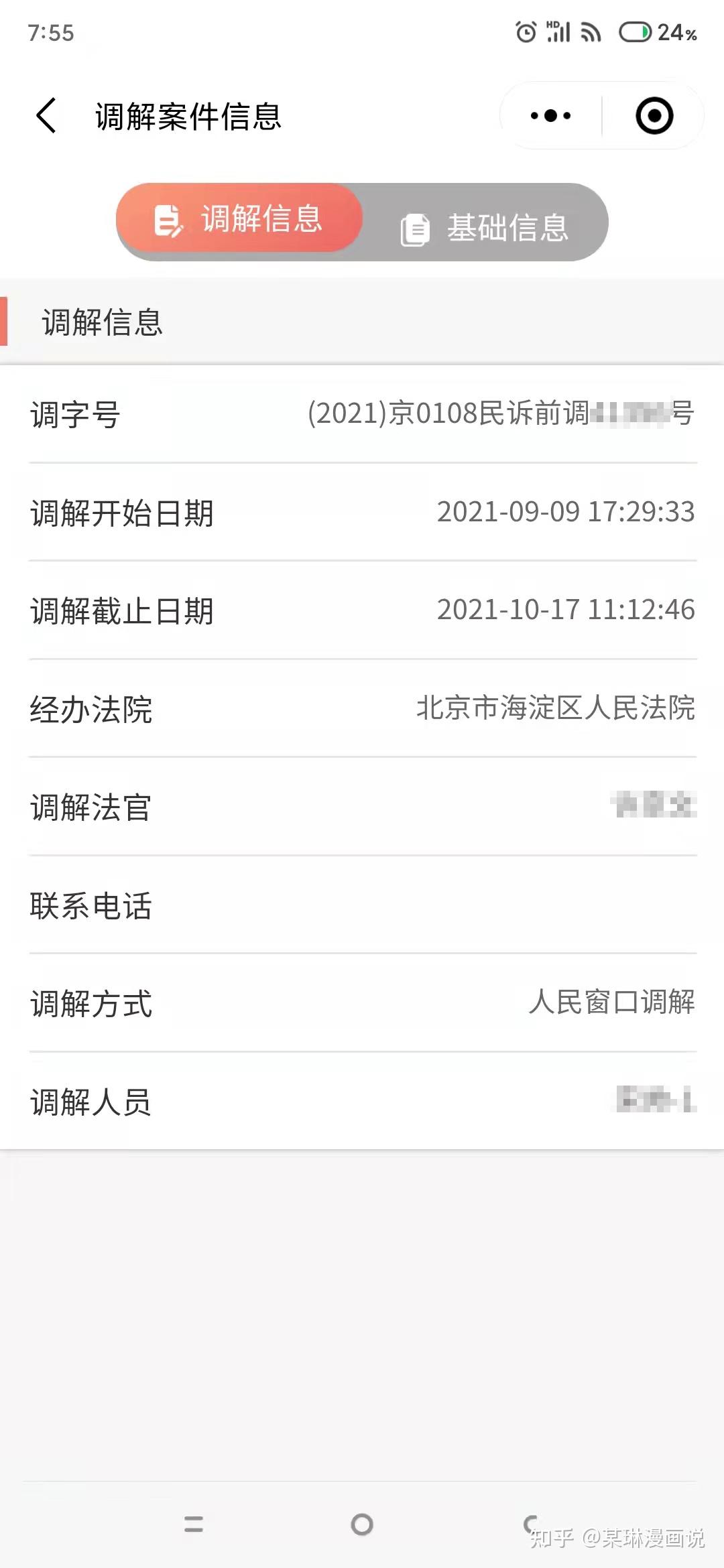
Task: Close the mini program via circle icon
Action: click(x=654, y=116)
